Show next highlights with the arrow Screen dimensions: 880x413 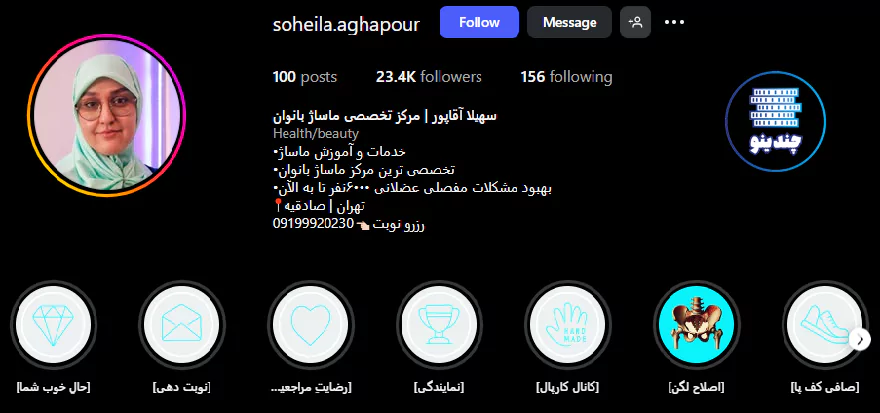coord(861,340)
